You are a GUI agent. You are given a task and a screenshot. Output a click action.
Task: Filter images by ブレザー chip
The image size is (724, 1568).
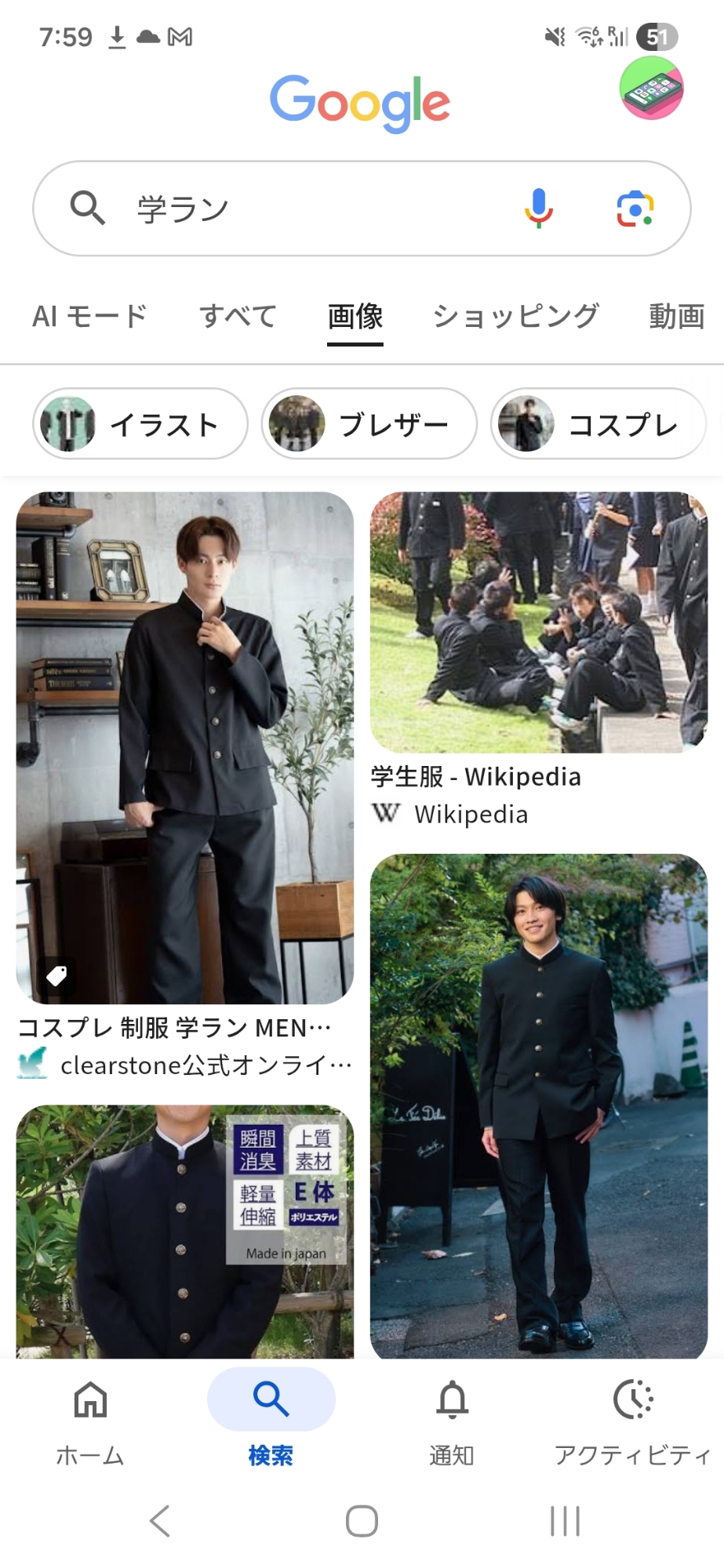tap(369, 424)
